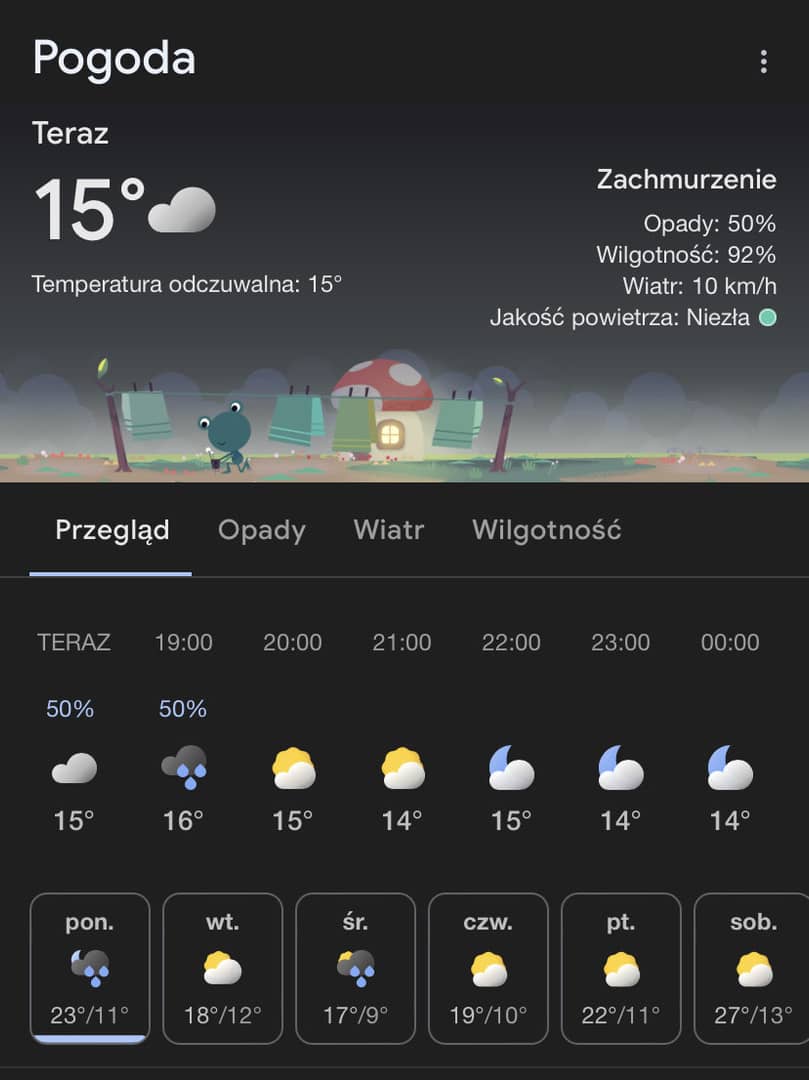The height and width of the screenshot is (1080, 809).
Task: Select the pon. forecast card
Action: (x=90, y=968)
